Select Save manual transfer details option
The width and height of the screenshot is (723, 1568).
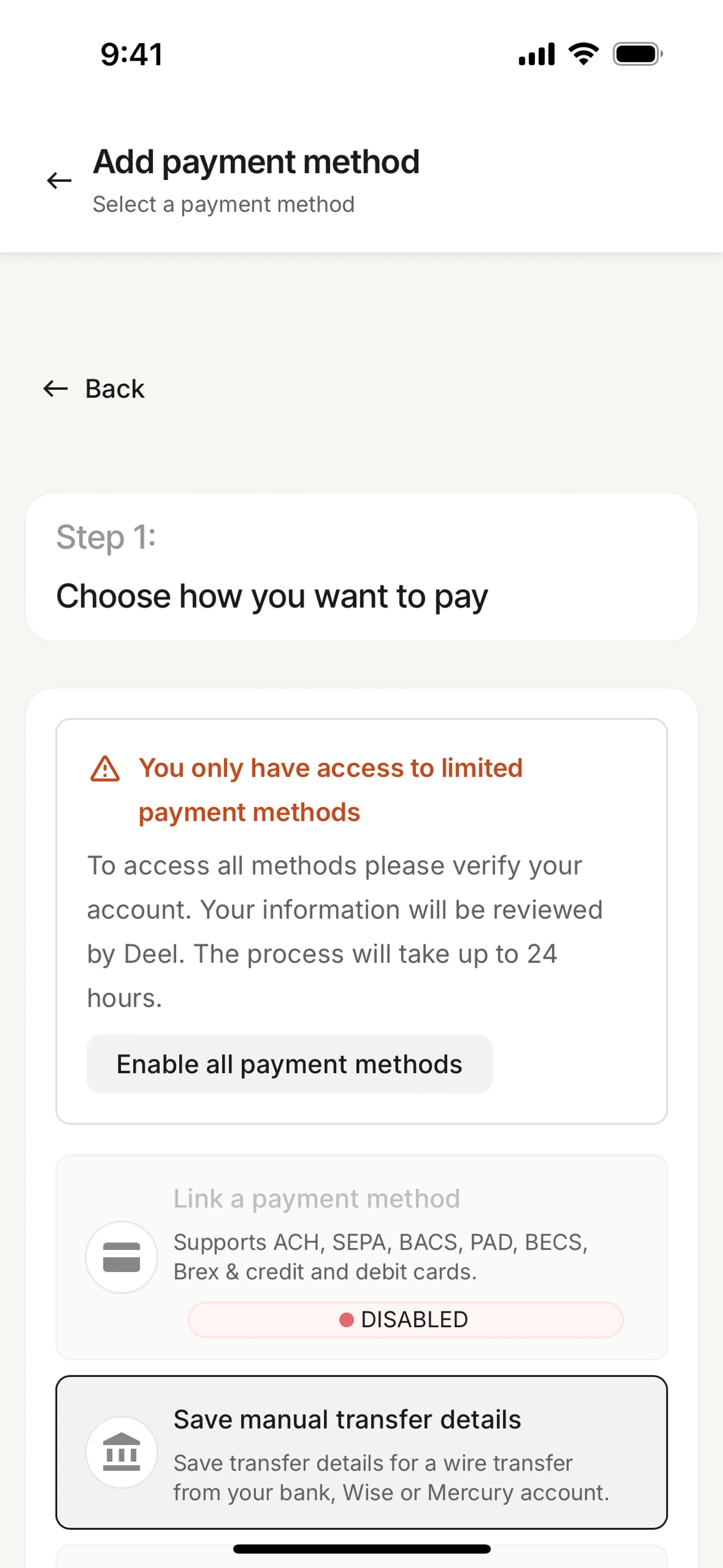[x=361, y=1452]
